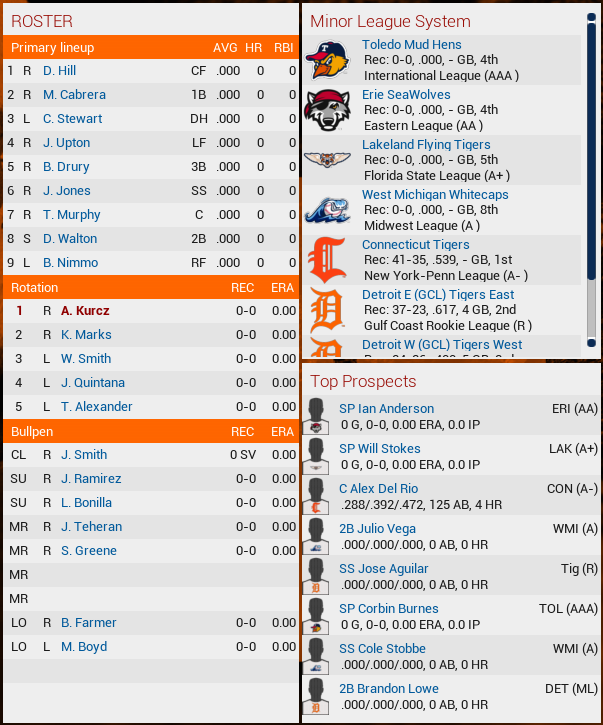Open prospect SP Ian Anderson
Image resolution: width=603 pixels, height=725 pixels.
(x=386, y=409)
